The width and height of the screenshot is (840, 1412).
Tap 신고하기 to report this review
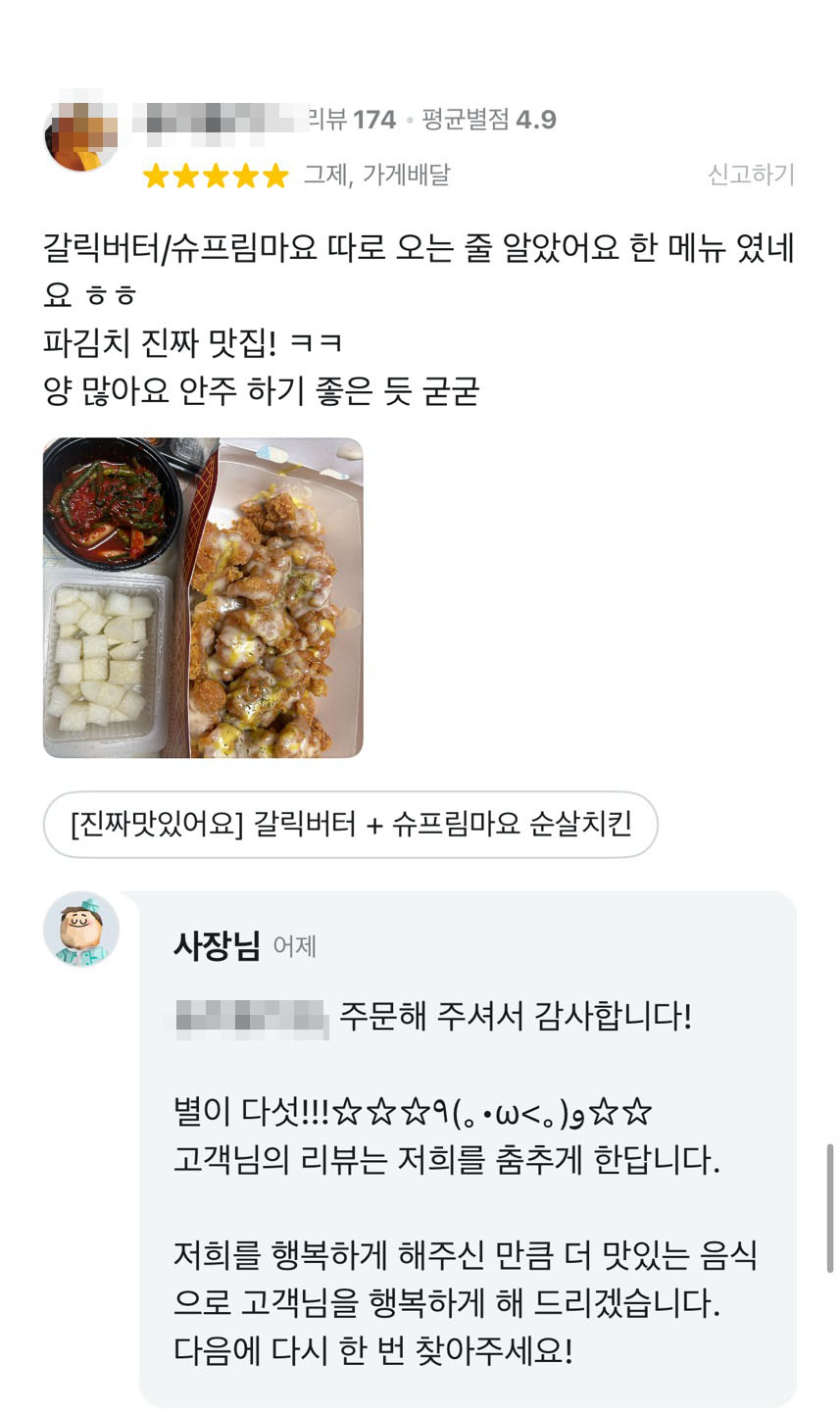pos(751,175)
